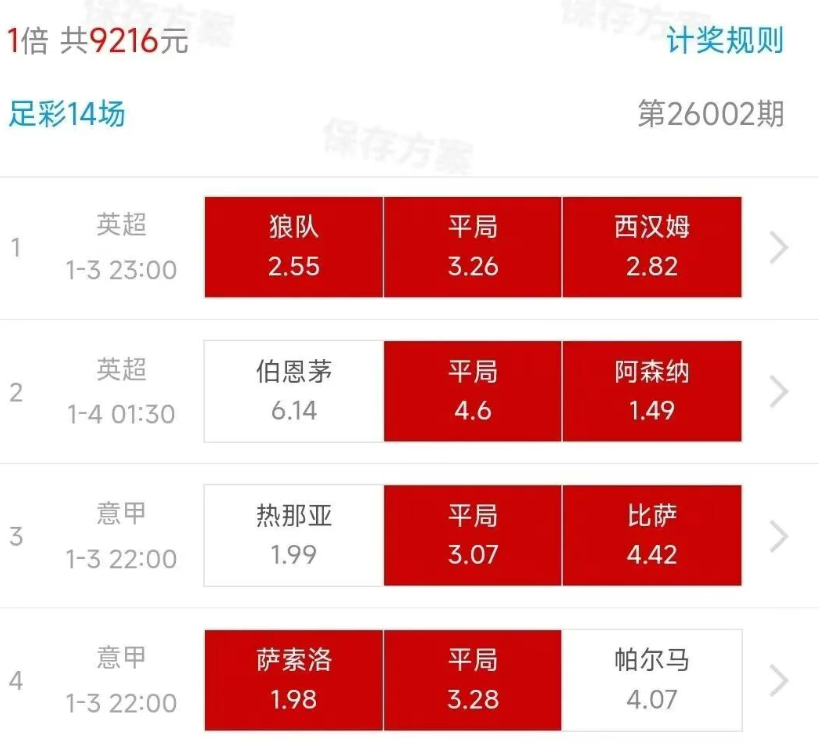
Task: Deselect 西汉姆 in match 1
Action: pos(652,247)
